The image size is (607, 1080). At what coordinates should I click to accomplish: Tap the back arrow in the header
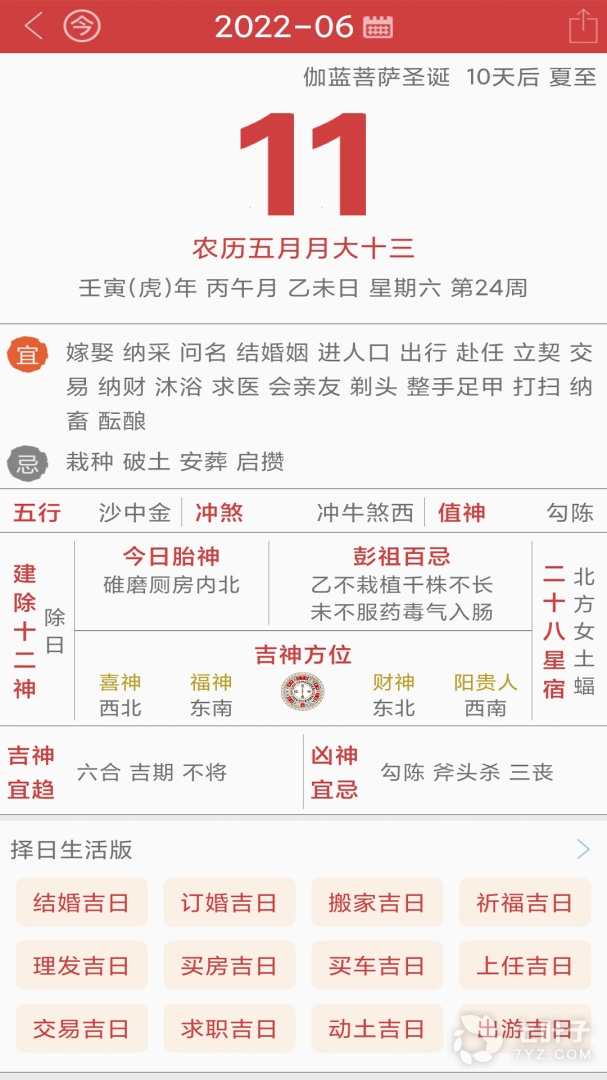[34, 26]
